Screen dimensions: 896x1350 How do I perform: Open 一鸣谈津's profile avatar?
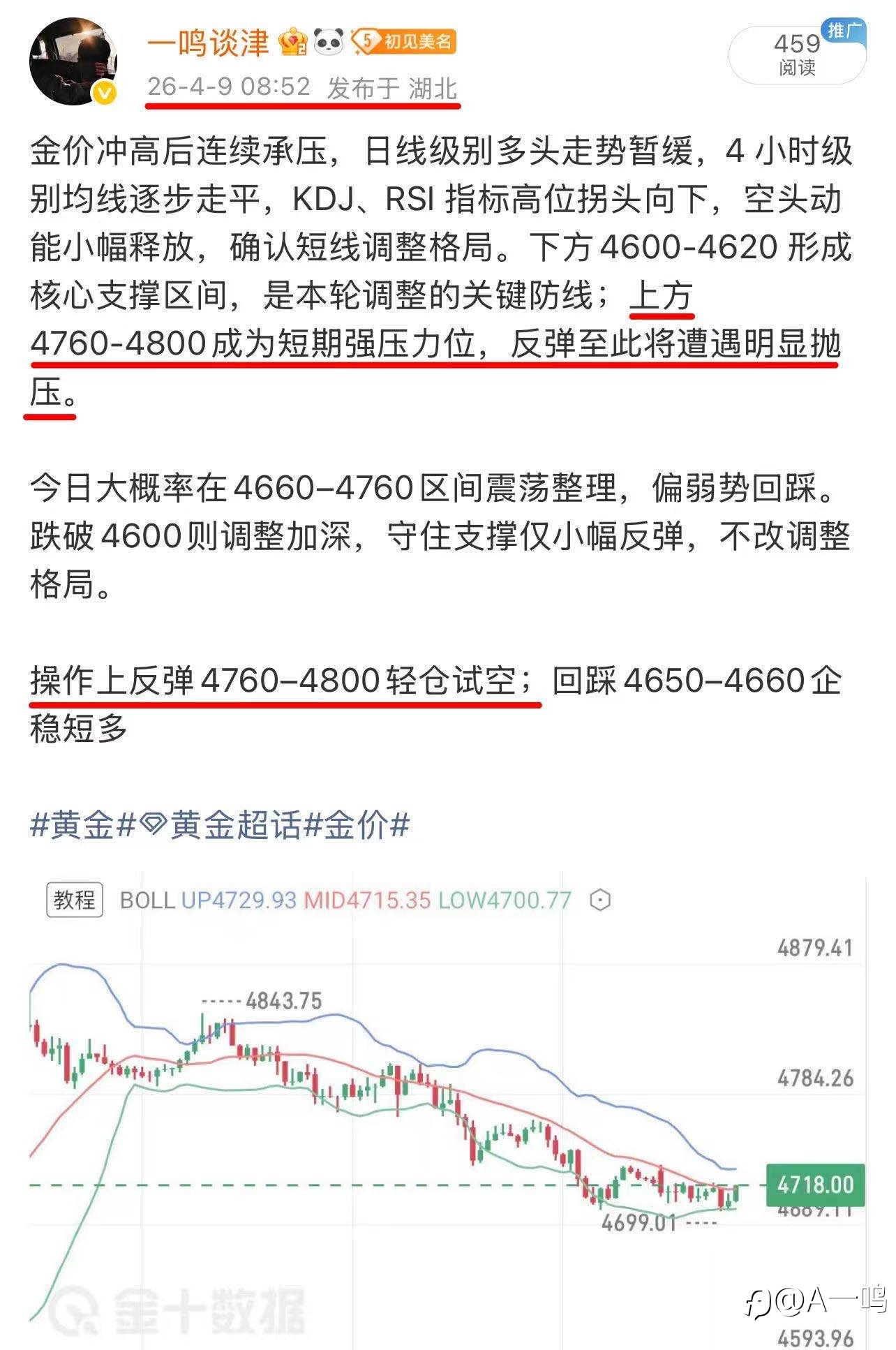pyautogui.click(x=73, y=62)
